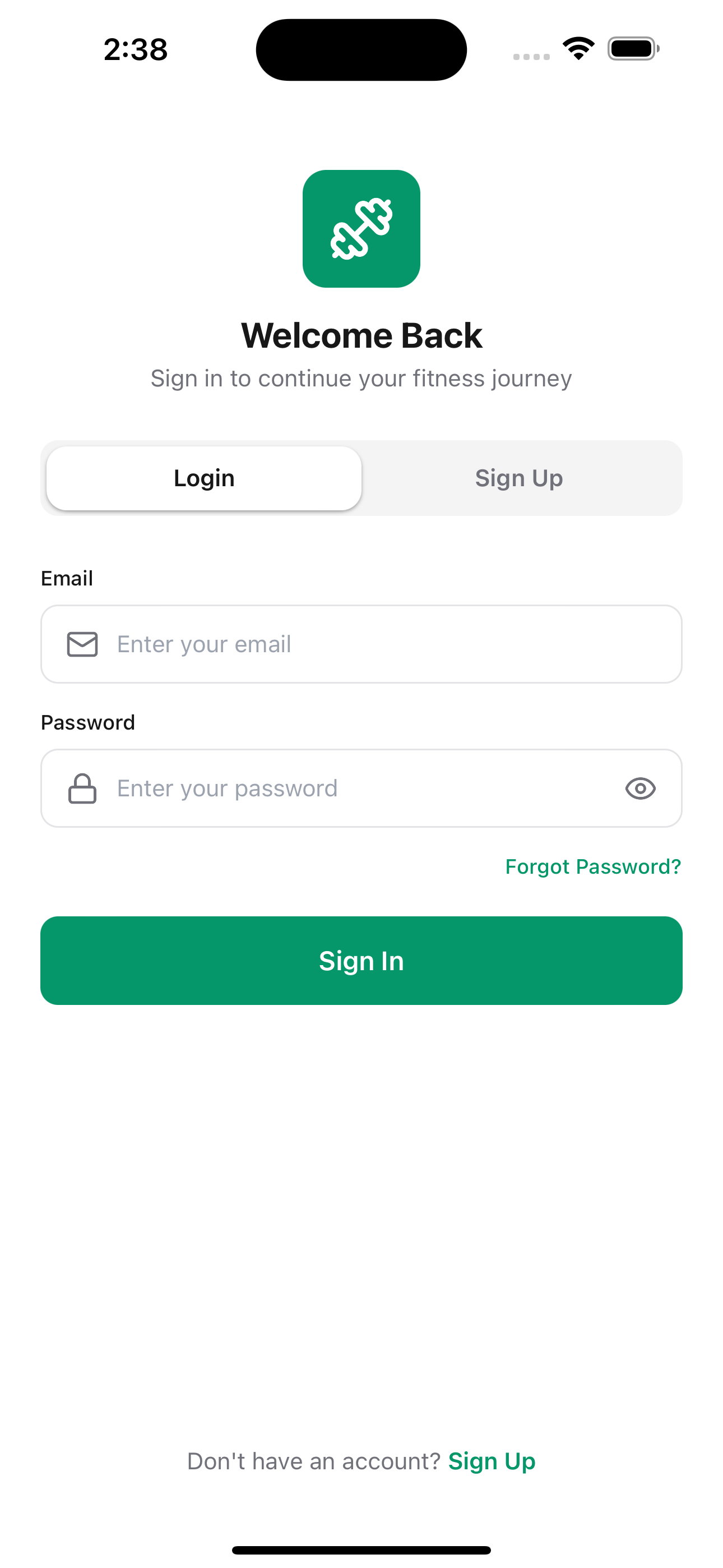The width and height of the screenshot is (723, 1568).
Task: Click the Dynamic Island at the top
Action: 361,49
